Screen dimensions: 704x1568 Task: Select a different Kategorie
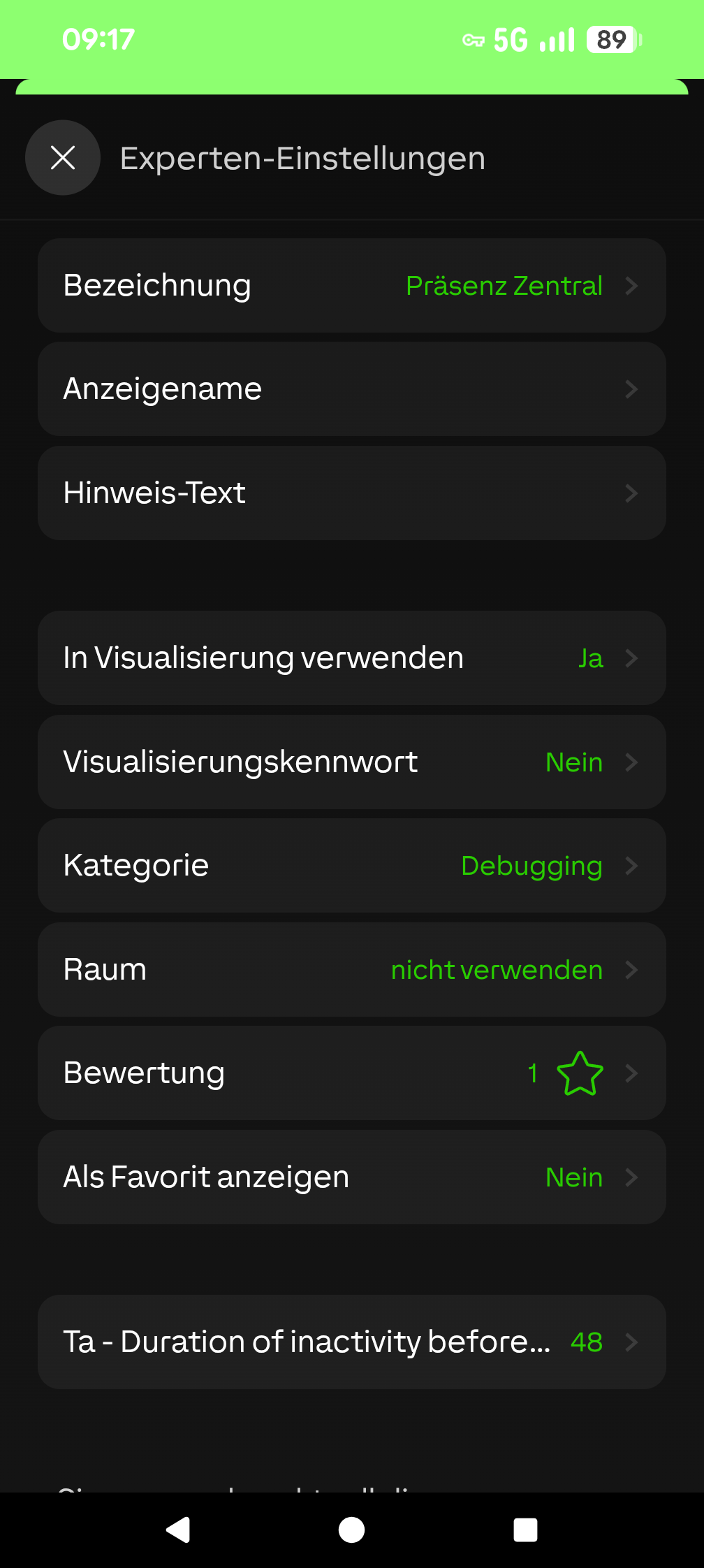tap(351, 866)
